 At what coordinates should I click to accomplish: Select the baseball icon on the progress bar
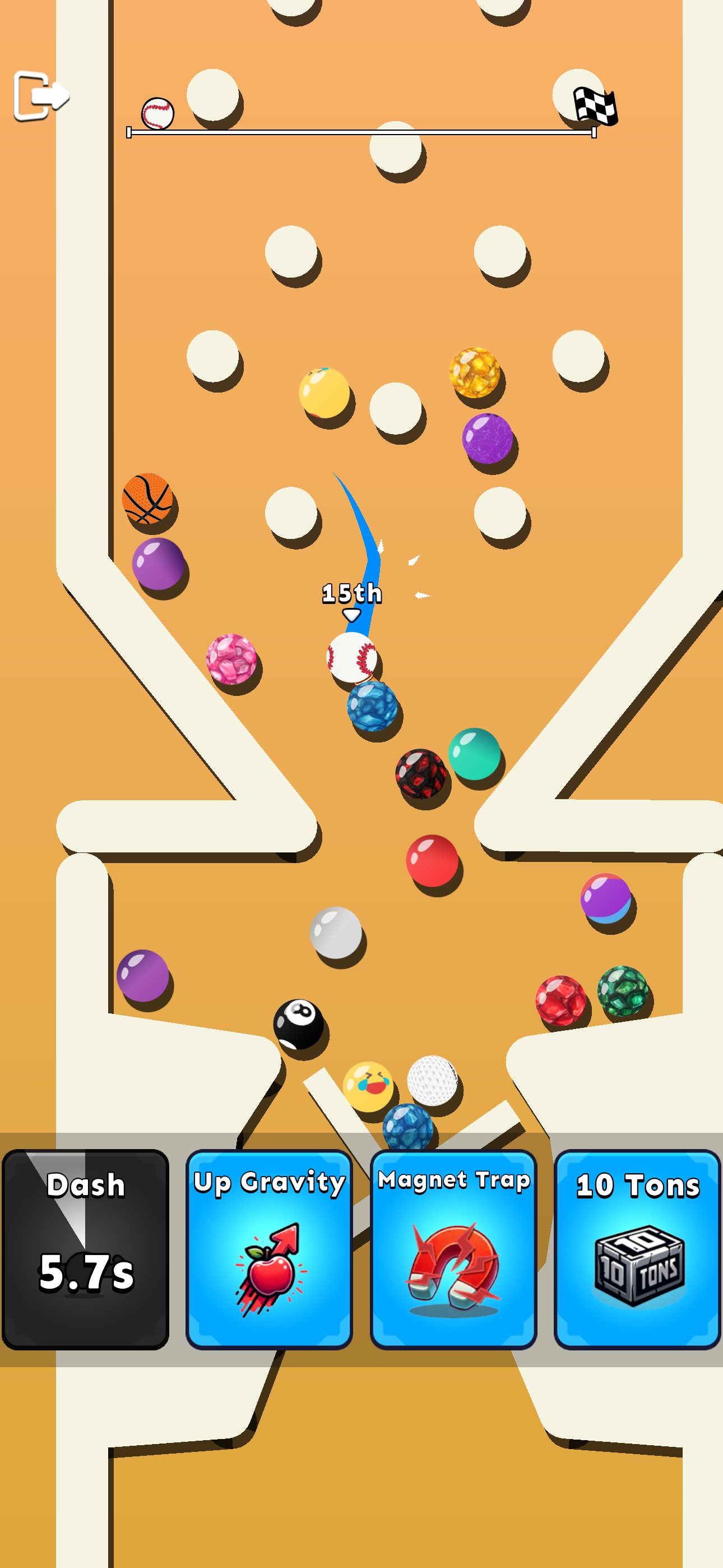tap(157, 113)
